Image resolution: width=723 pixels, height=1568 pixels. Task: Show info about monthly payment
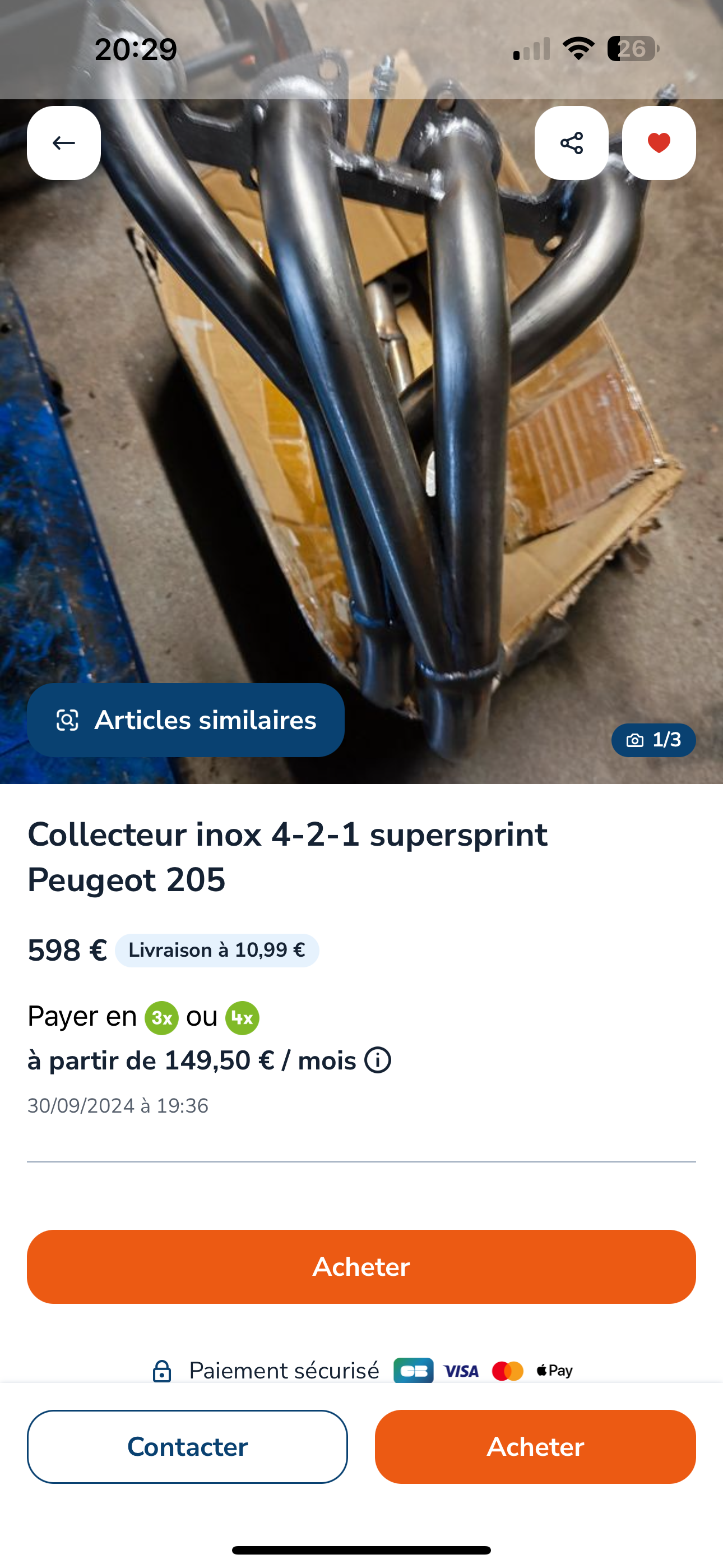tap(377, 1060)
